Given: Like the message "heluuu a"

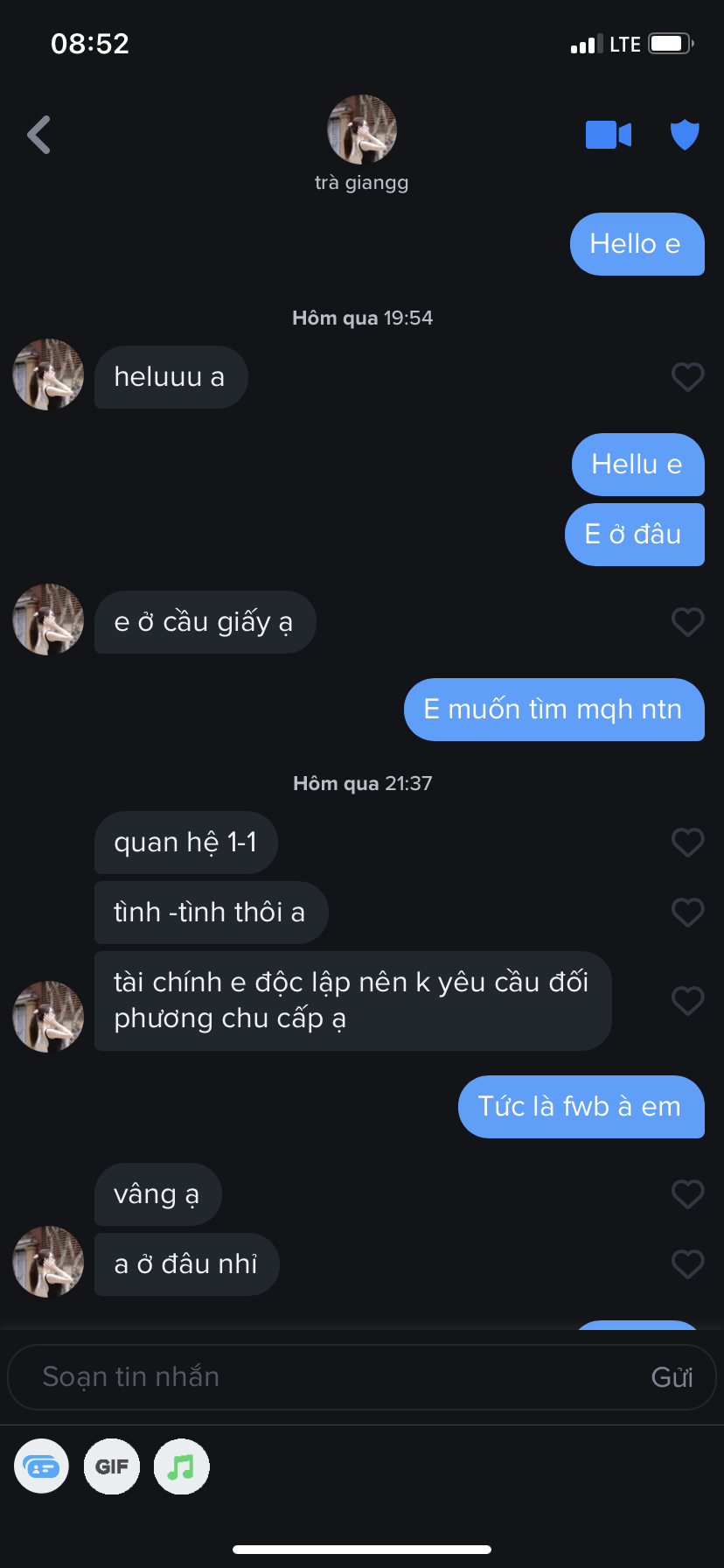Looking at the screenshot, I should [687, 377].
